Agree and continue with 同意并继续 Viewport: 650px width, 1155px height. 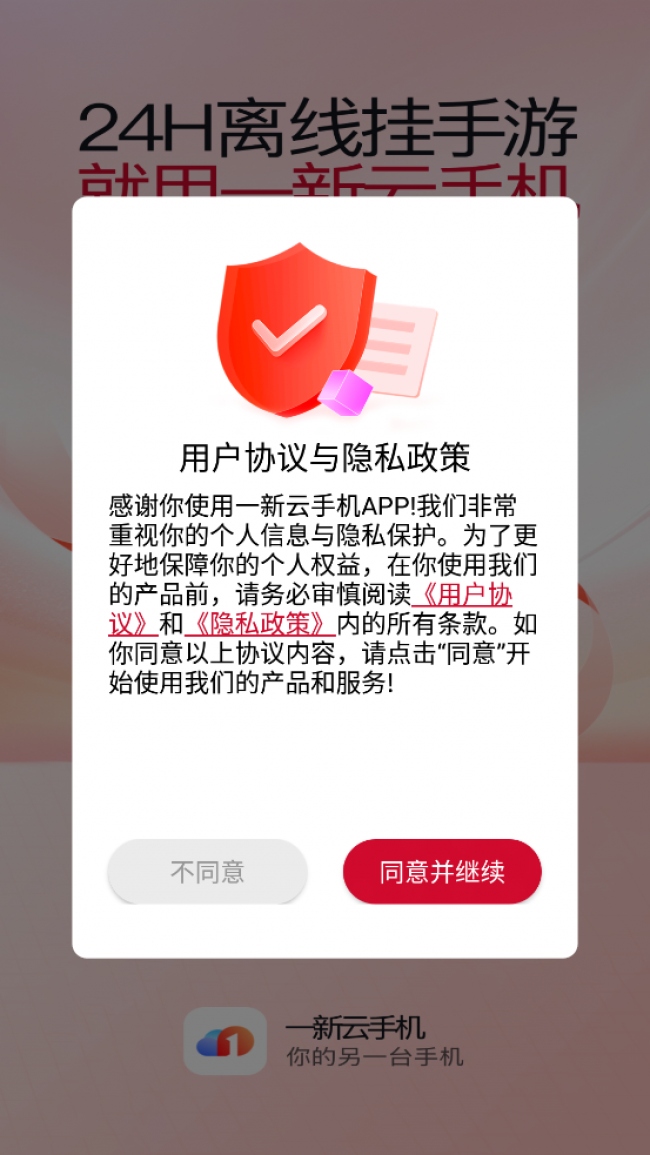coord(441,872)
